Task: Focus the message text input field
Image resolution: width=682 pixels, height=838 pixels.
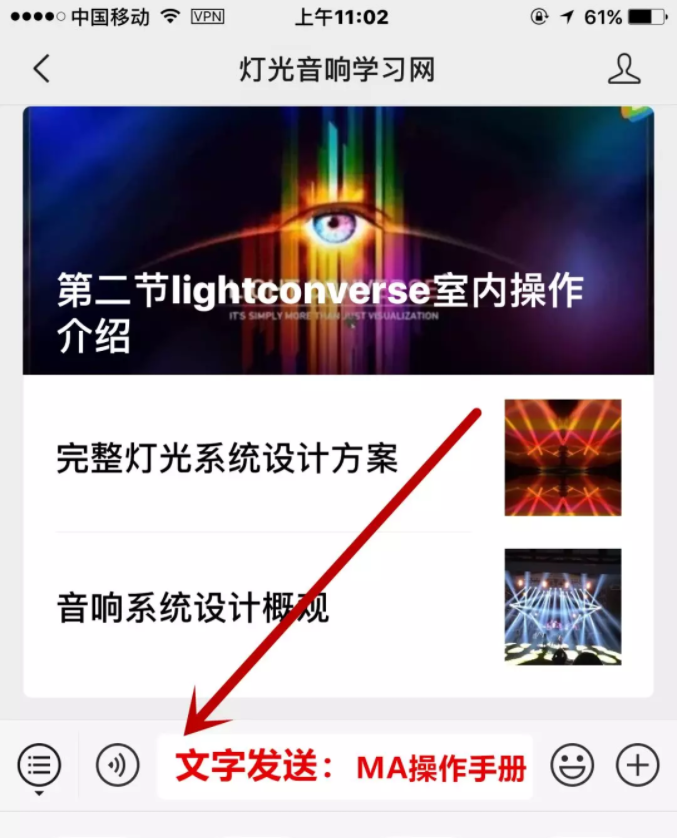Action: coord(345,767)
